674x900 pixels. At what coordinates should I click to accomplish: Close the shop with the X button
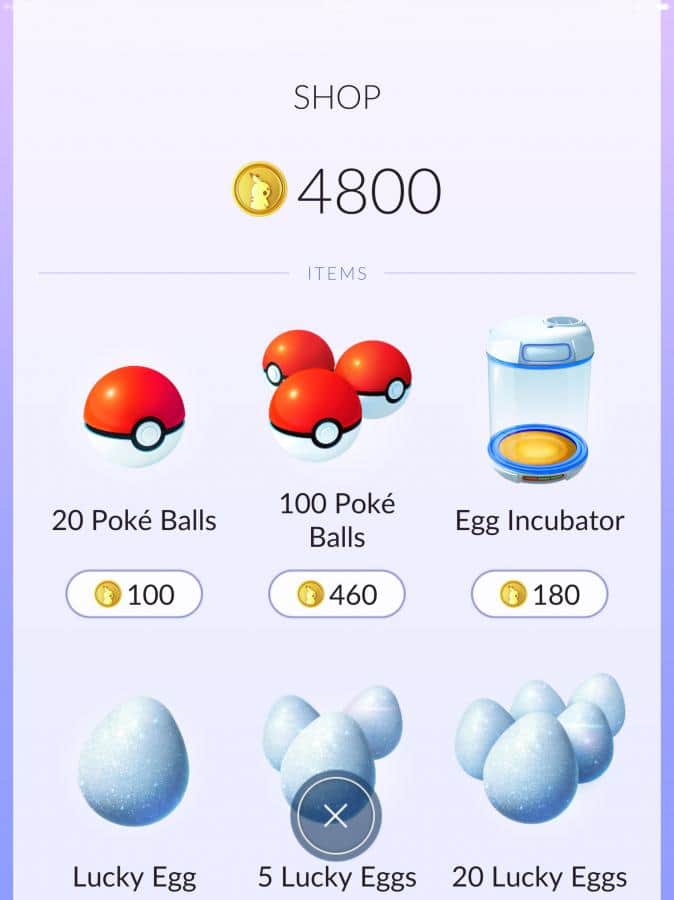click(335, 817)
